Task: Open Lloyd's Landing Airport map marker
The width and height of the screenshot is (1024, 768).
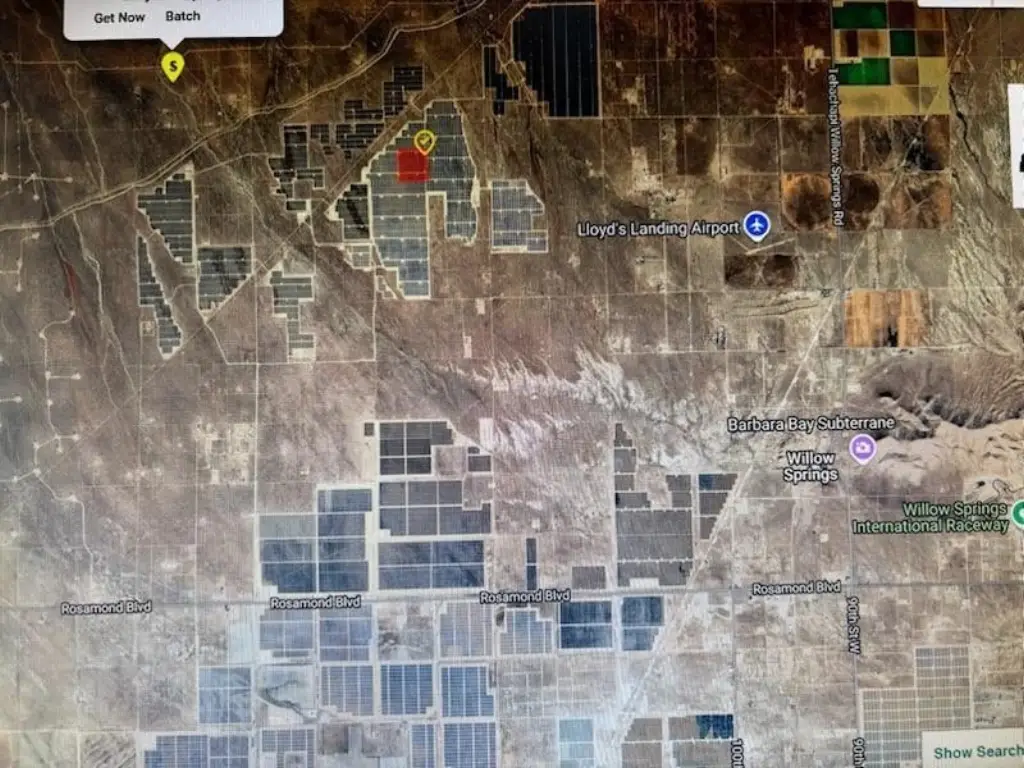Action: [757, 226]
